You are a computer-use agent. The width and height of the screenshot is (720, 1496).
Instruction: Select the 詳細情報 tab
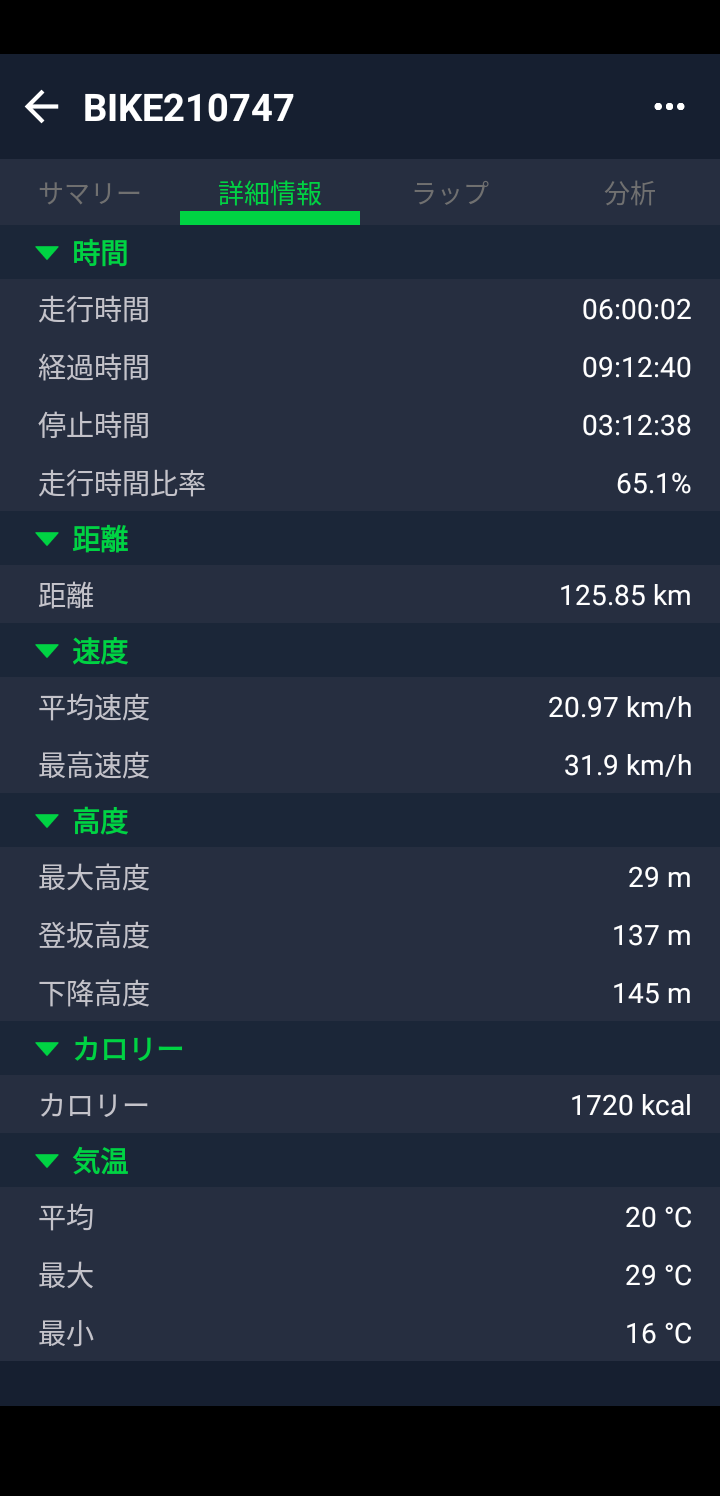[270, 193]
